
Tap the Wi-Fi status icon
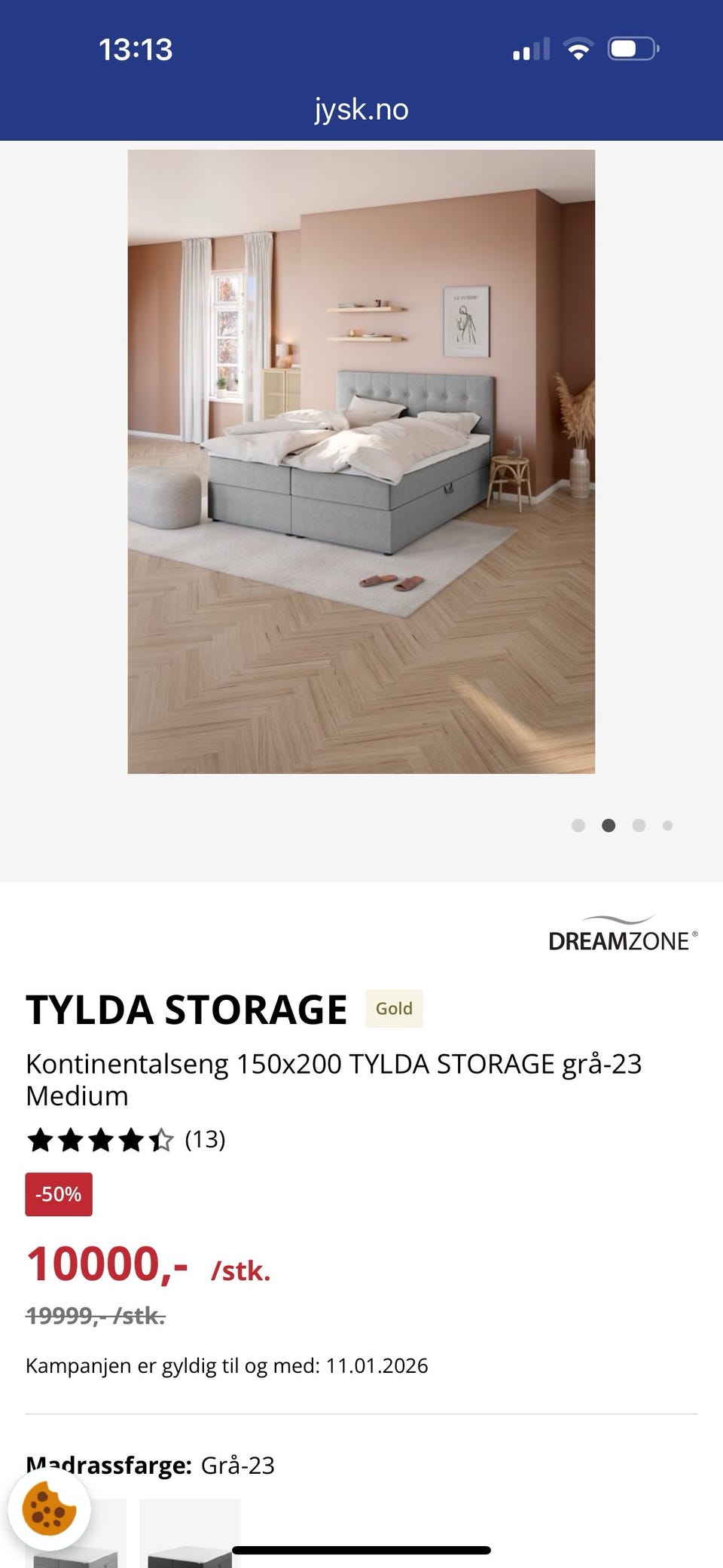578,48
